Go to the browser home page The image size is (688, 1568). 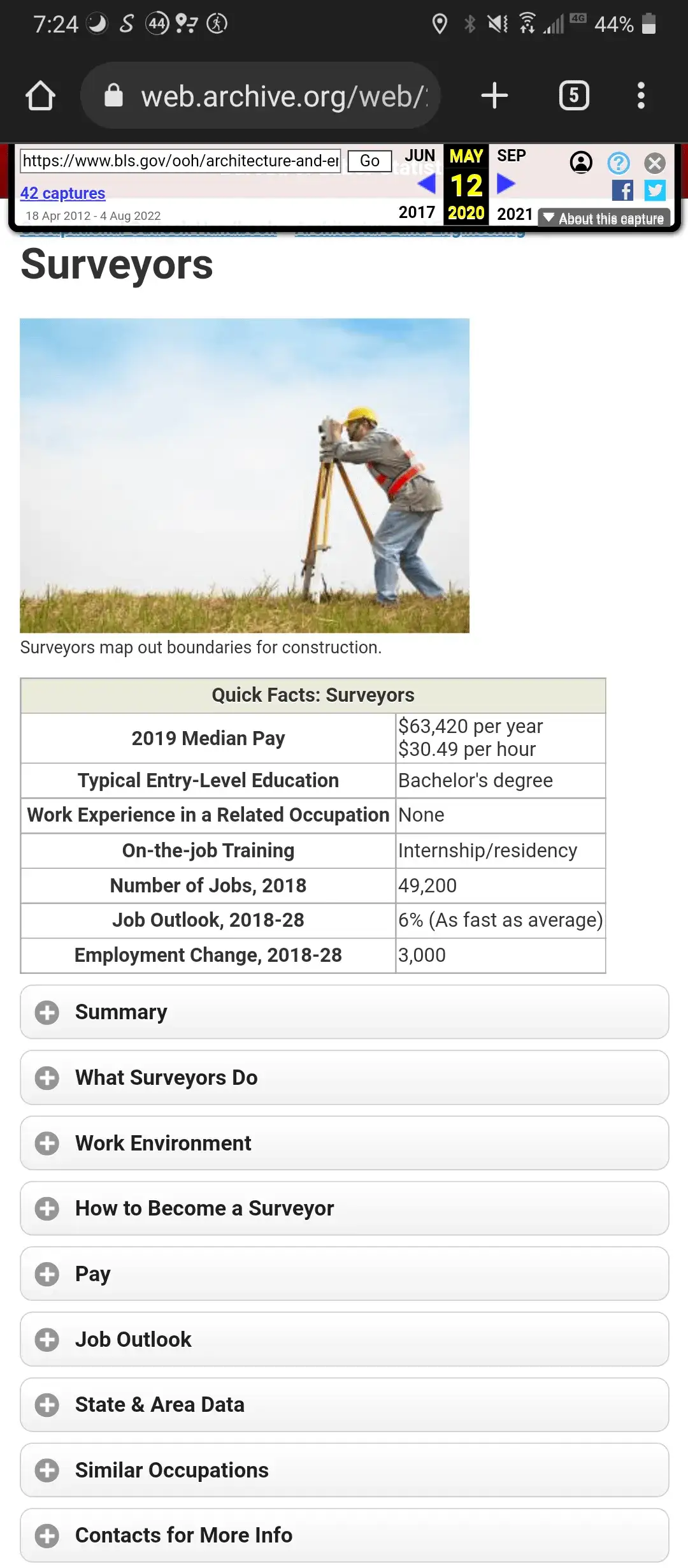point(41,96)
